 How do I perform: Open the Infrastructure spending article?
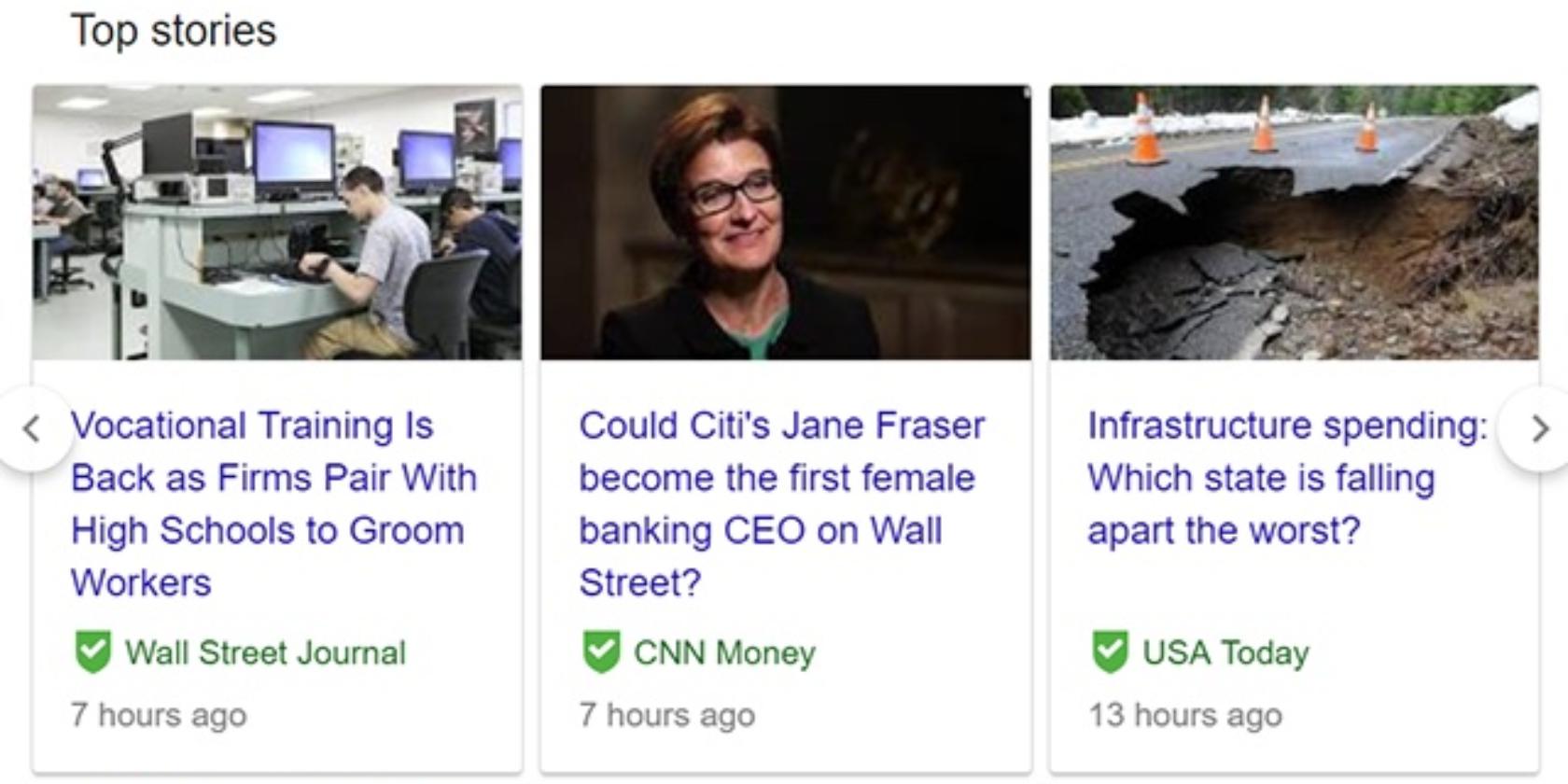pos(1286,477)
